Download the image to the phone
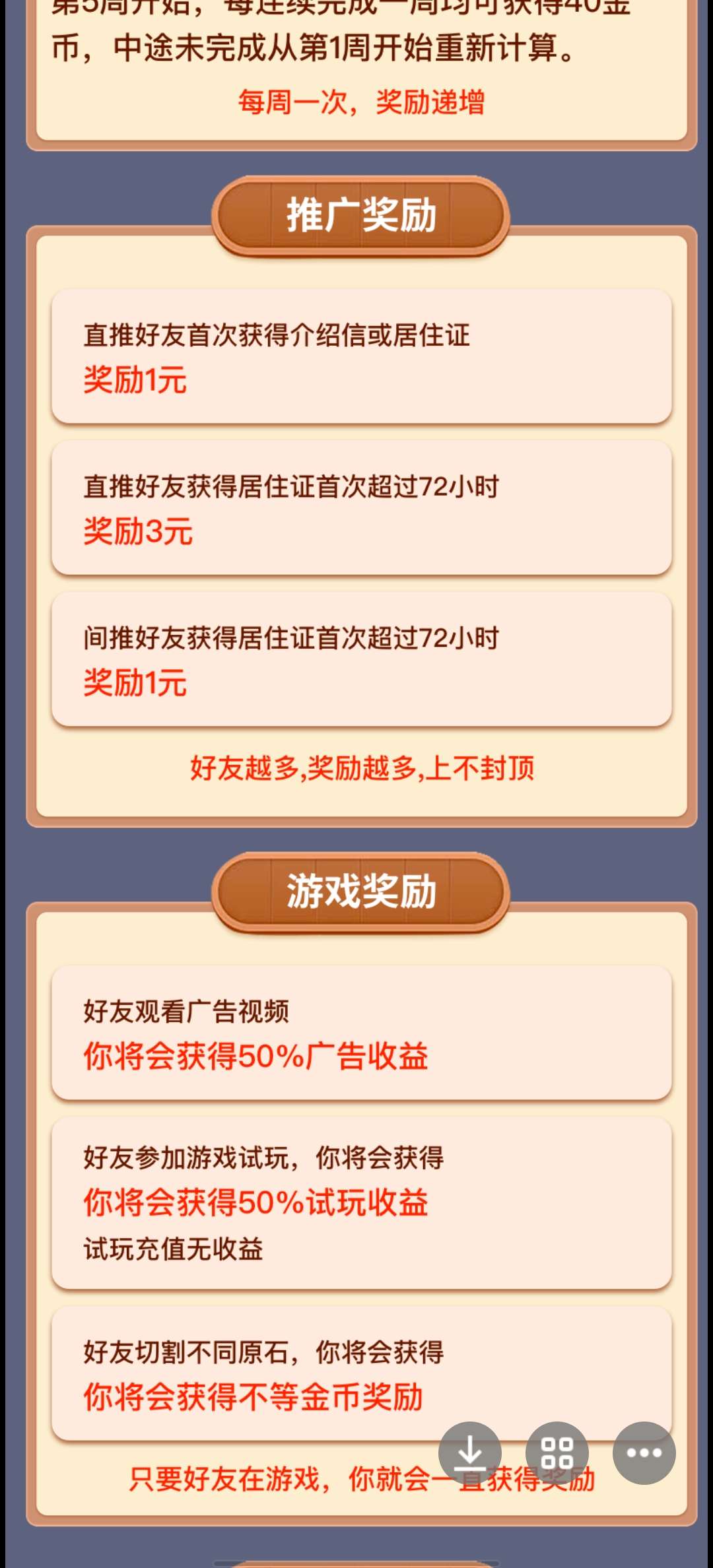Viewport: 713px width, 1568px height. (470, 1453)
